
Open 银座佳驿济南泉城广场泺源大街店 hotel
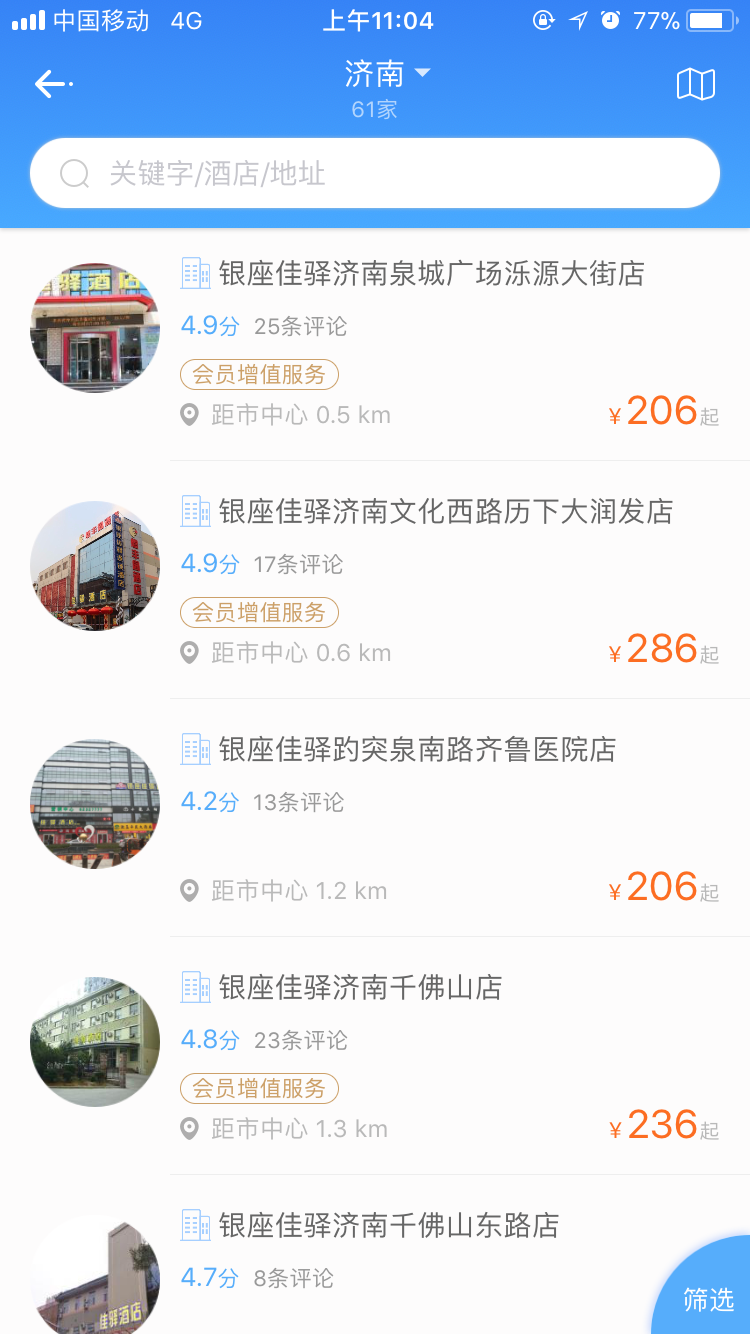[x=432, y=274]
